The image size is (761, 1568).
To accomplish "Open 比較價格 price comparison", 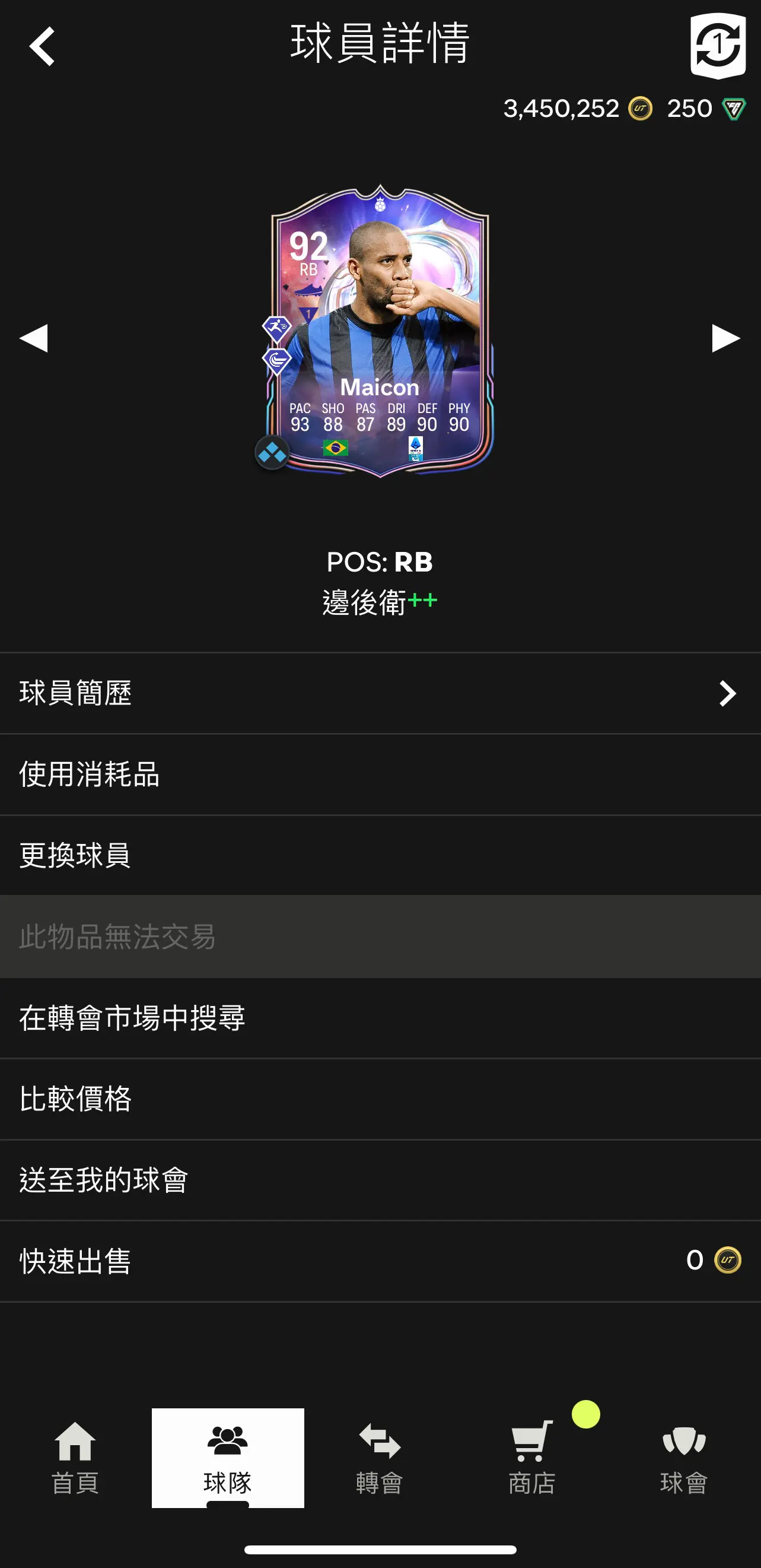I will [x=380, y=1099].
